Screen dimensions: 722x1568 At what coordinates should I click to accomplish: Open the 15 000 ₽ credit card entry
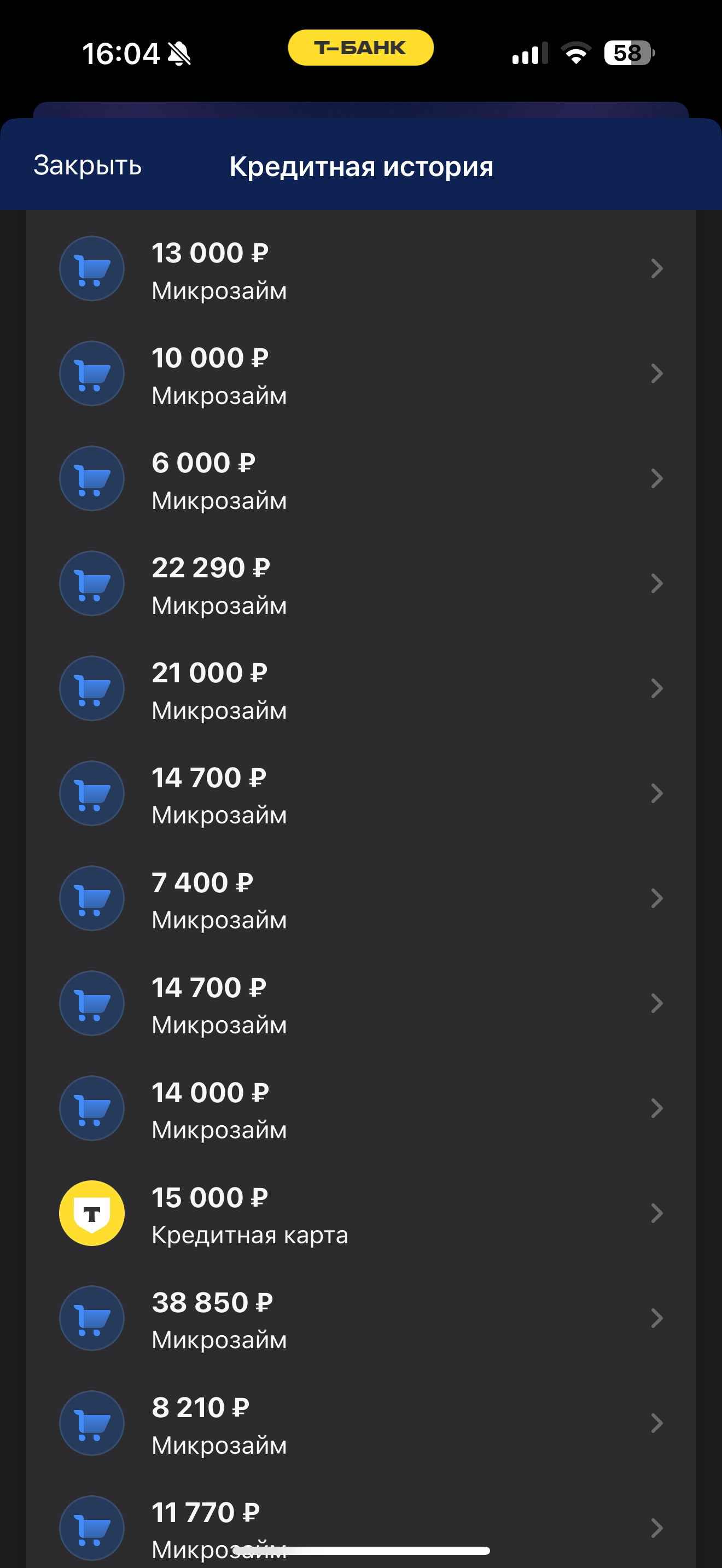(x=361, y=1213)
